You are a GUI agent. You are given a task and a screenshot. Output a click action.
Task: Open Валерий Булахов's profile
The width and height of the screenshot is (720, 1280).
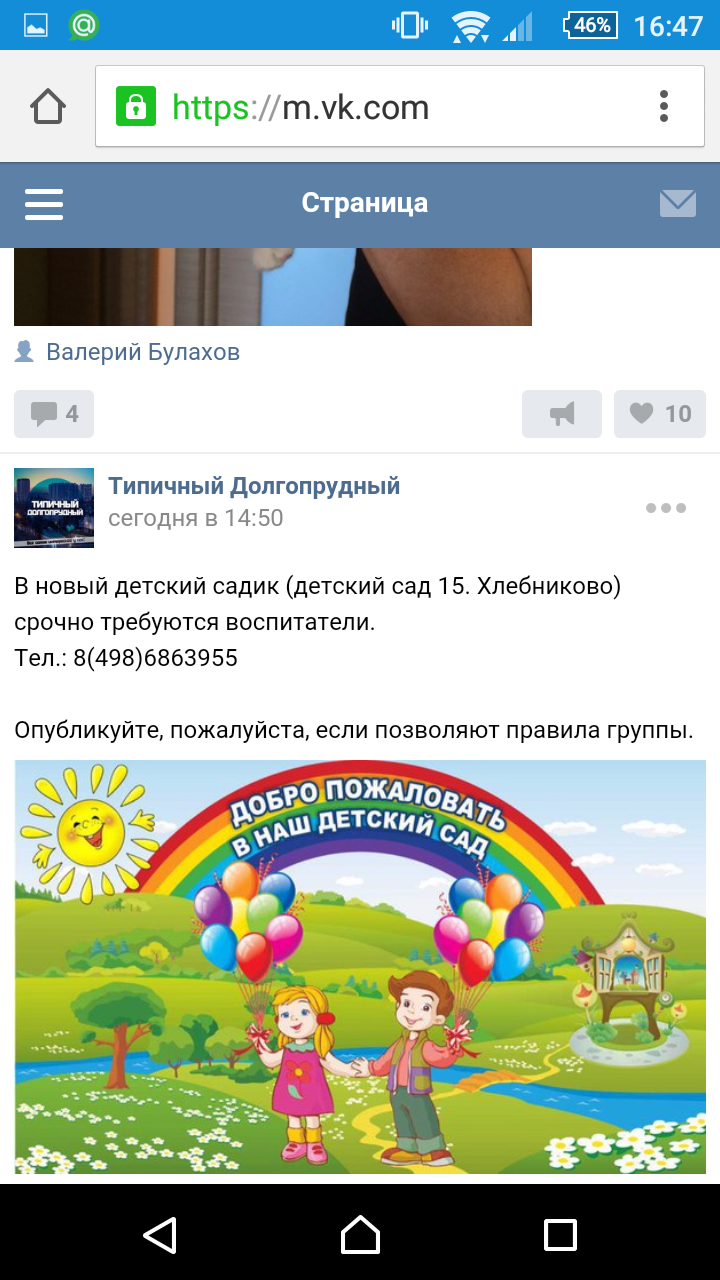(143, 352)
